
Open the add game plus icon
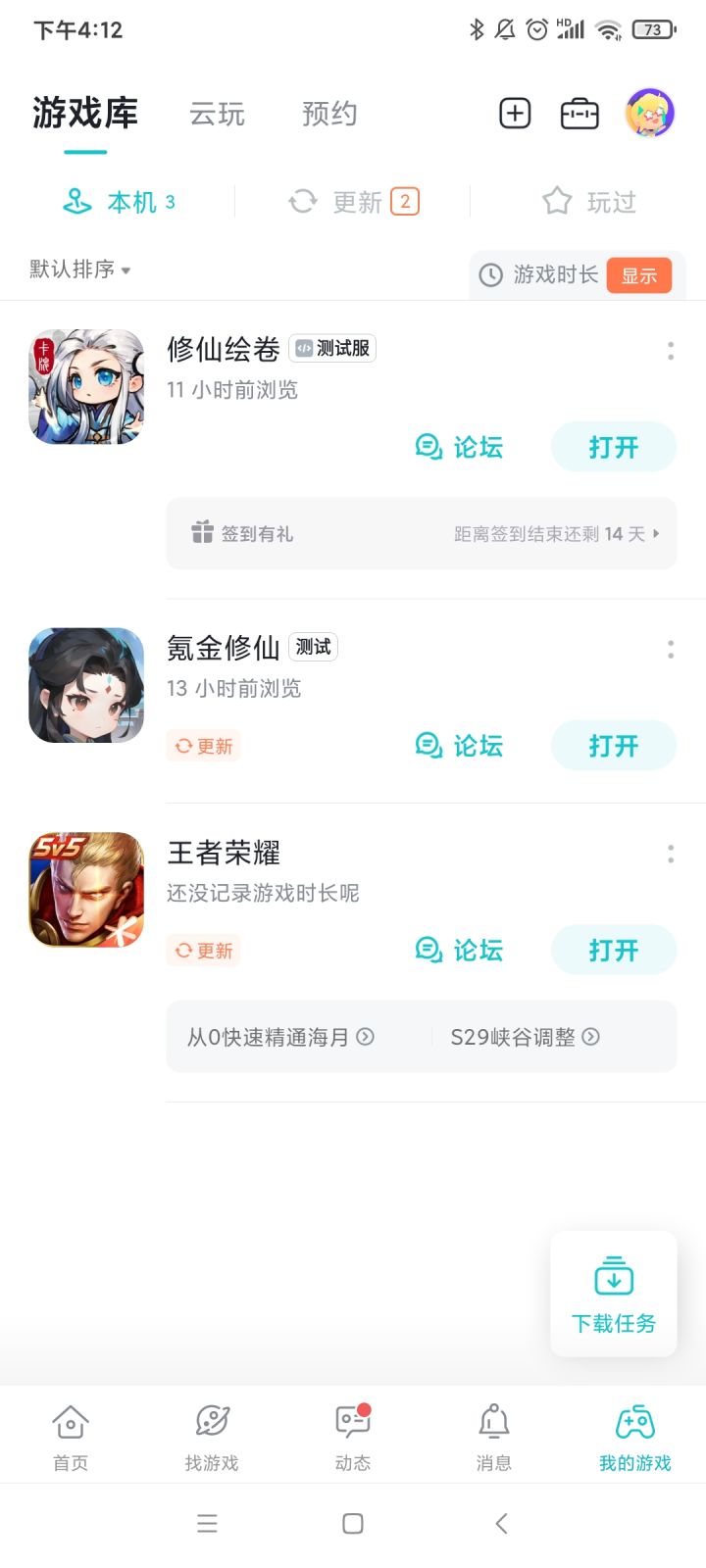[x=514, y=113]
